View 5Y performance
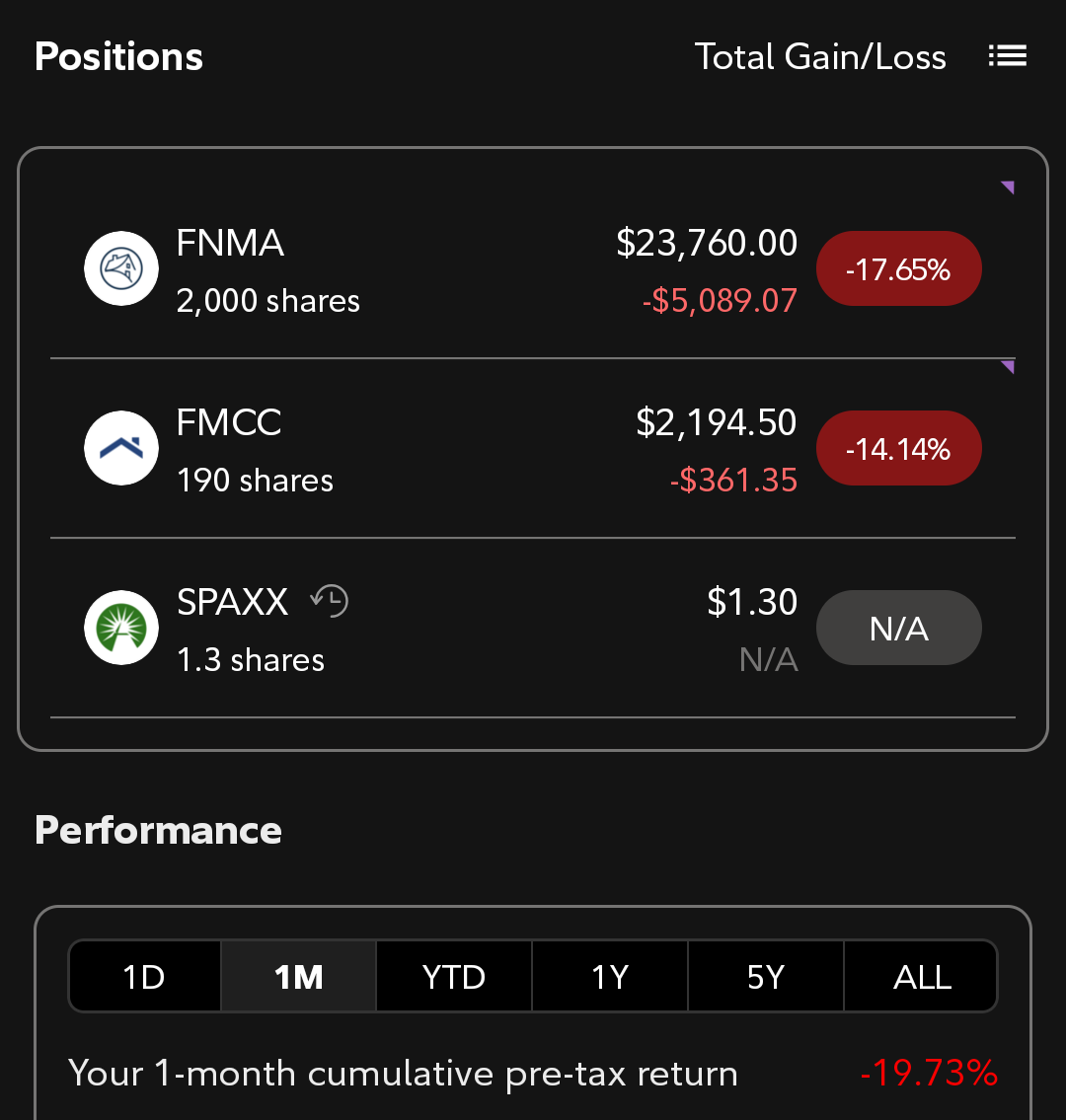This screenshot has width=1066, height=1120. [766, 977]
